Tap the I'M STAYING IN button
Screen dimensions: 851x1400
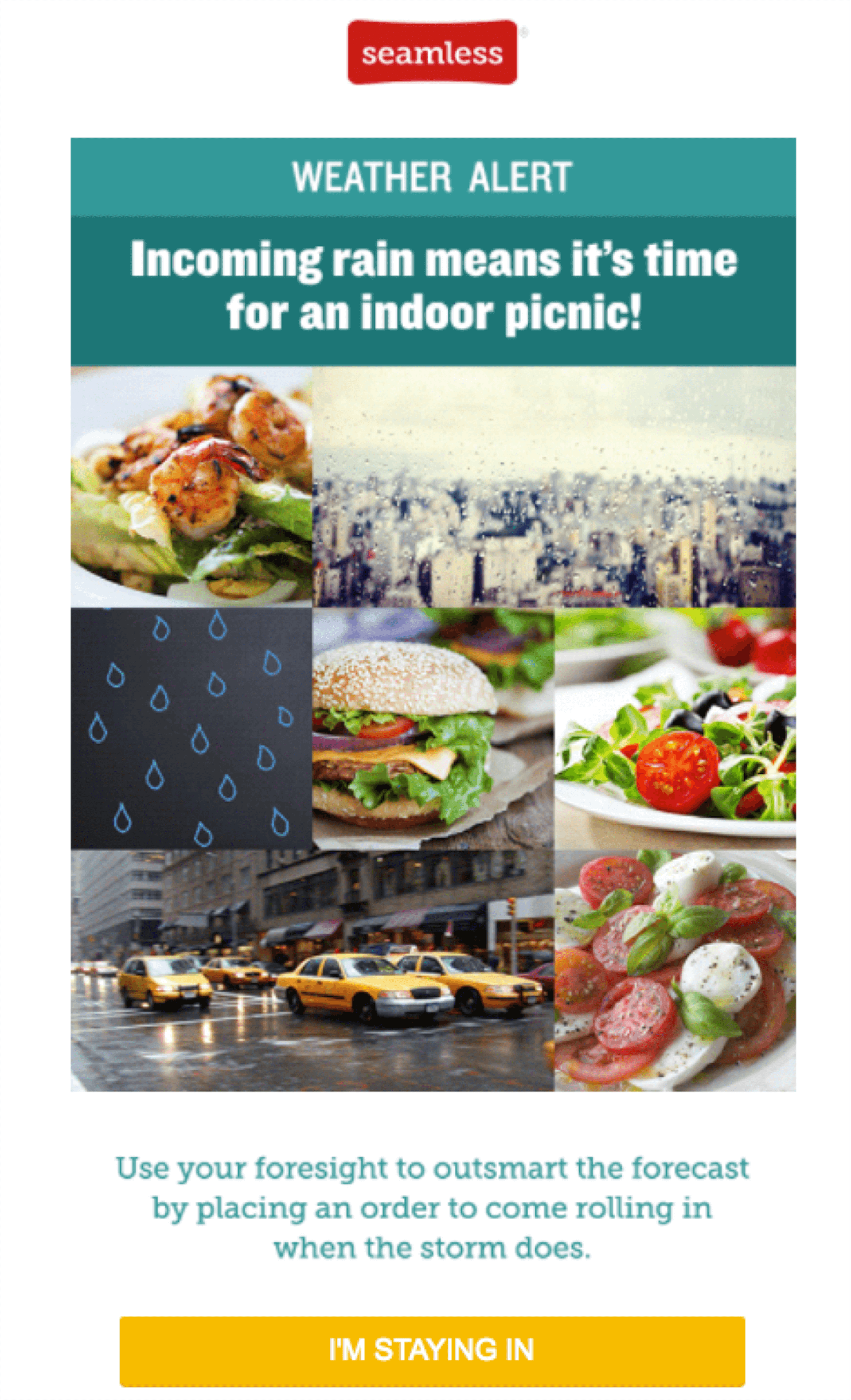pos(432,1350)
